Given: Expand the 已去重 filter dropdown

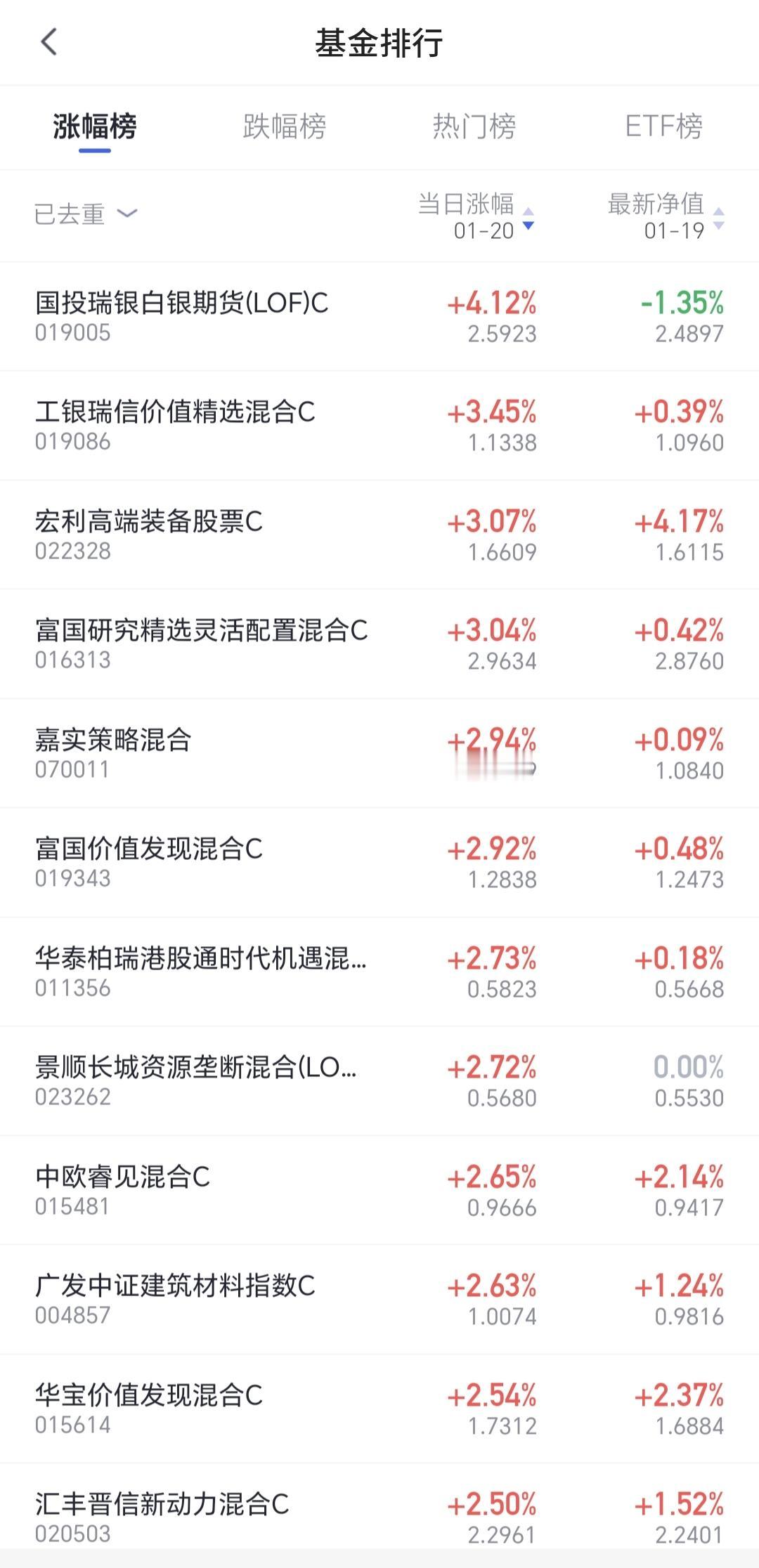Looking at the screenshot, I should coord(86,214).
